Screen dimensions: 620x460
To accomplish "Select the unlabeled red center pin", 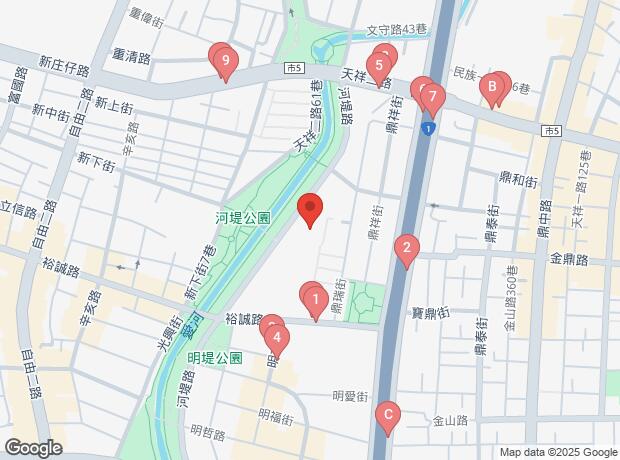I will [310, 209].
